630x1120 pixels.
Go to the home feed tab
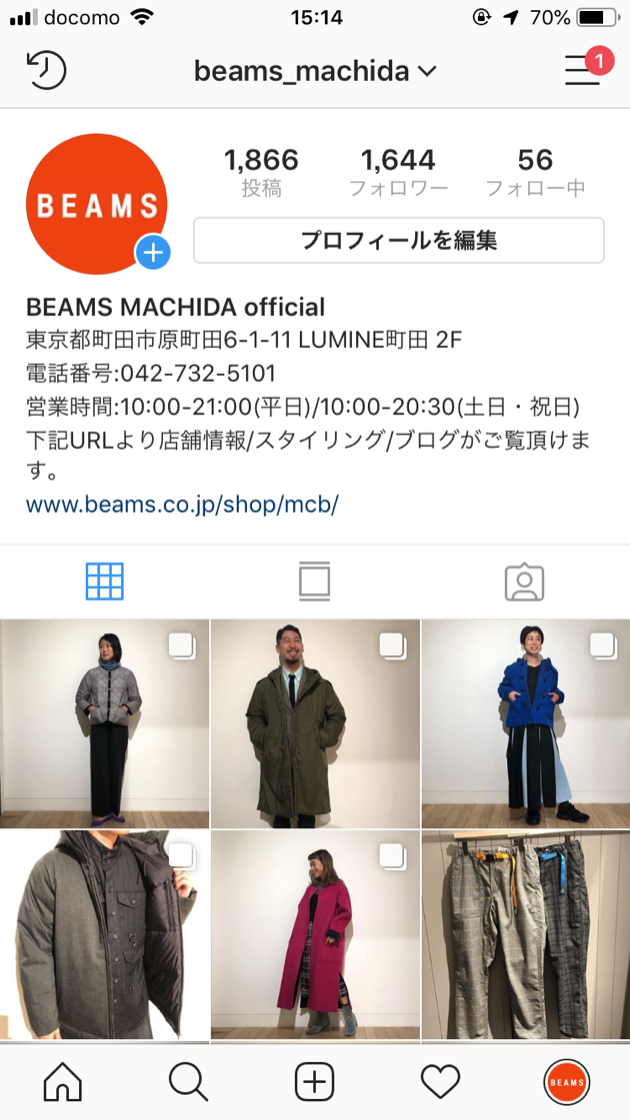(63, 1081)
